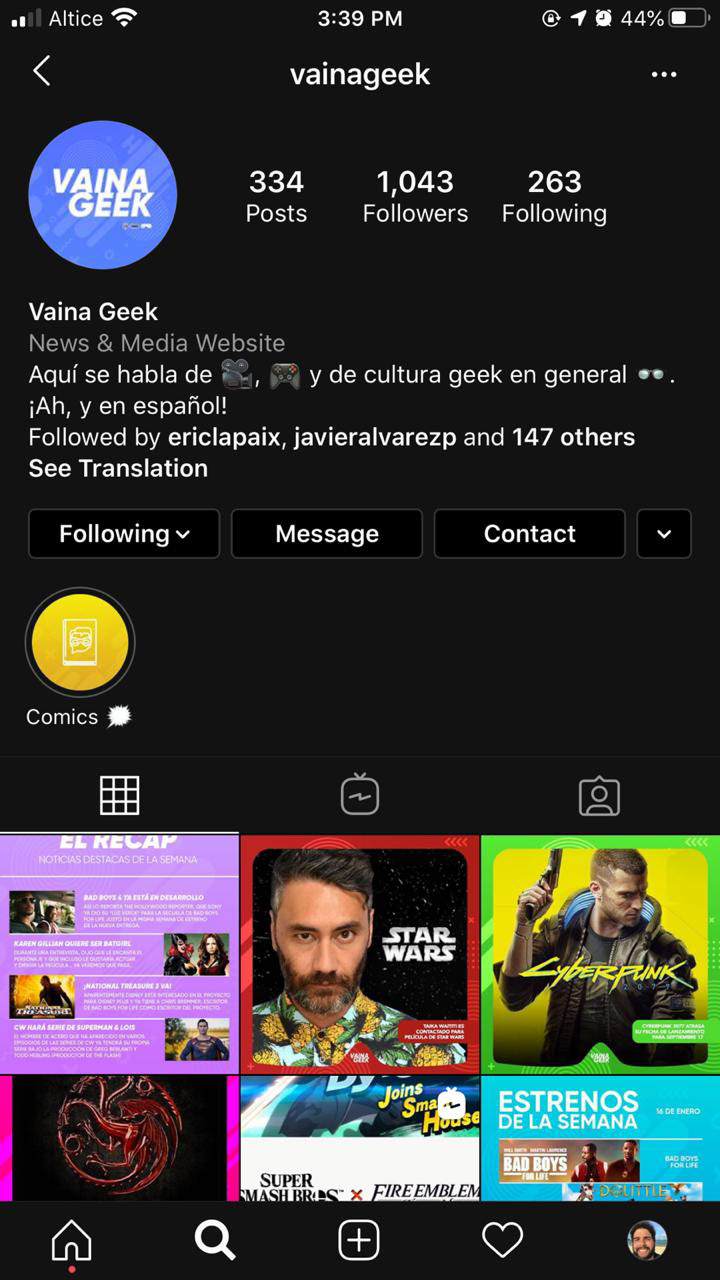Tap the Message button
Image resolution: width=720 pixels, height=1280 pixels.
pos(327,534)
